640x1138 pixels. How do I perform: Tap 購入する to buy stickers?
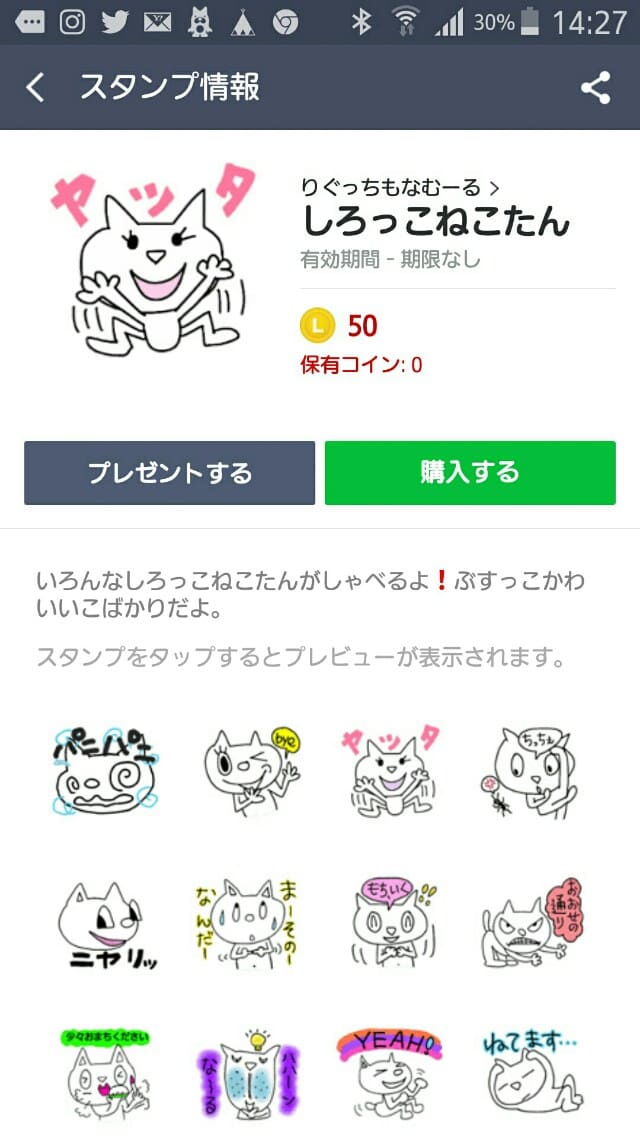[470, 473]
